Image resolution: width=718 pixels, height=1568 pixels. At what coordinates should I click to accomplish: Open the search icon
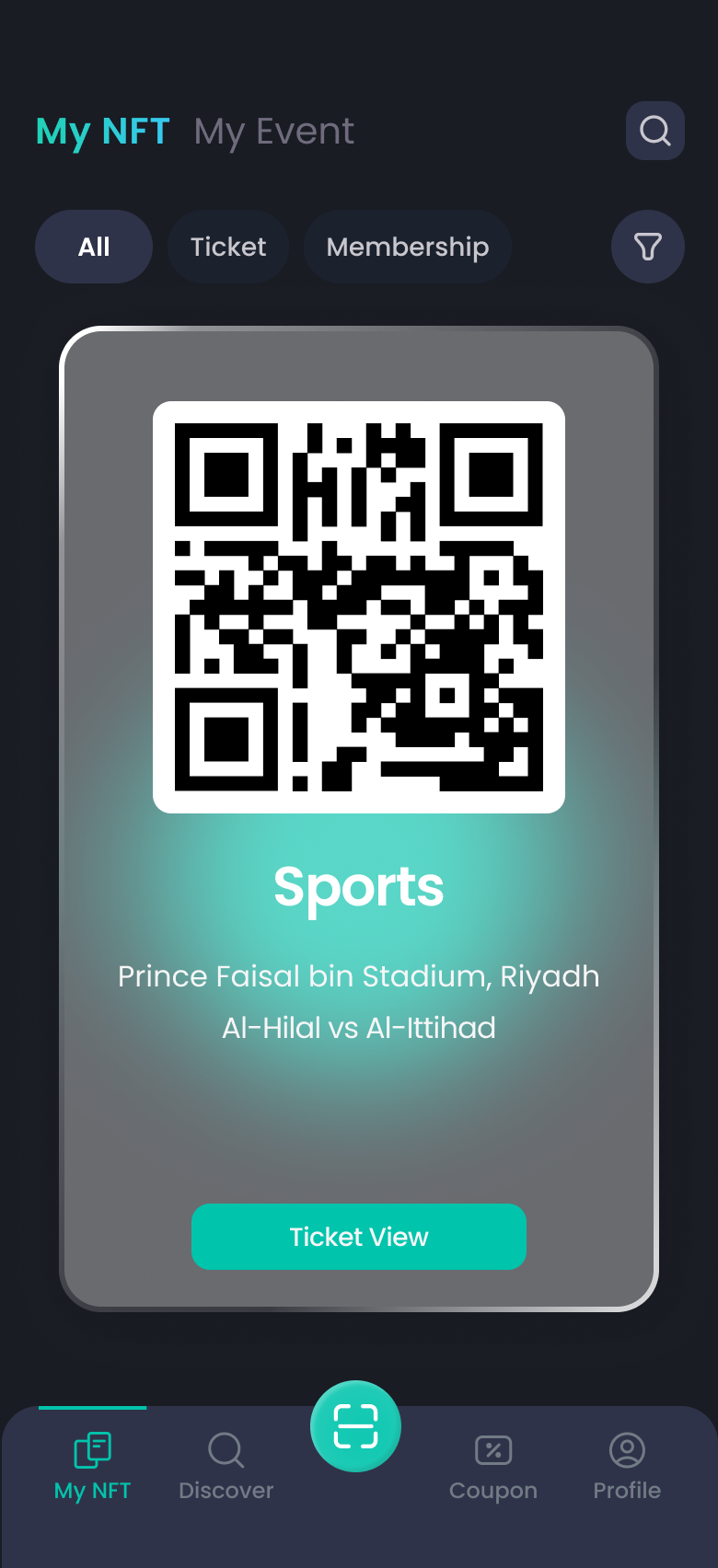pyautogui.click(x=654, y=131)
